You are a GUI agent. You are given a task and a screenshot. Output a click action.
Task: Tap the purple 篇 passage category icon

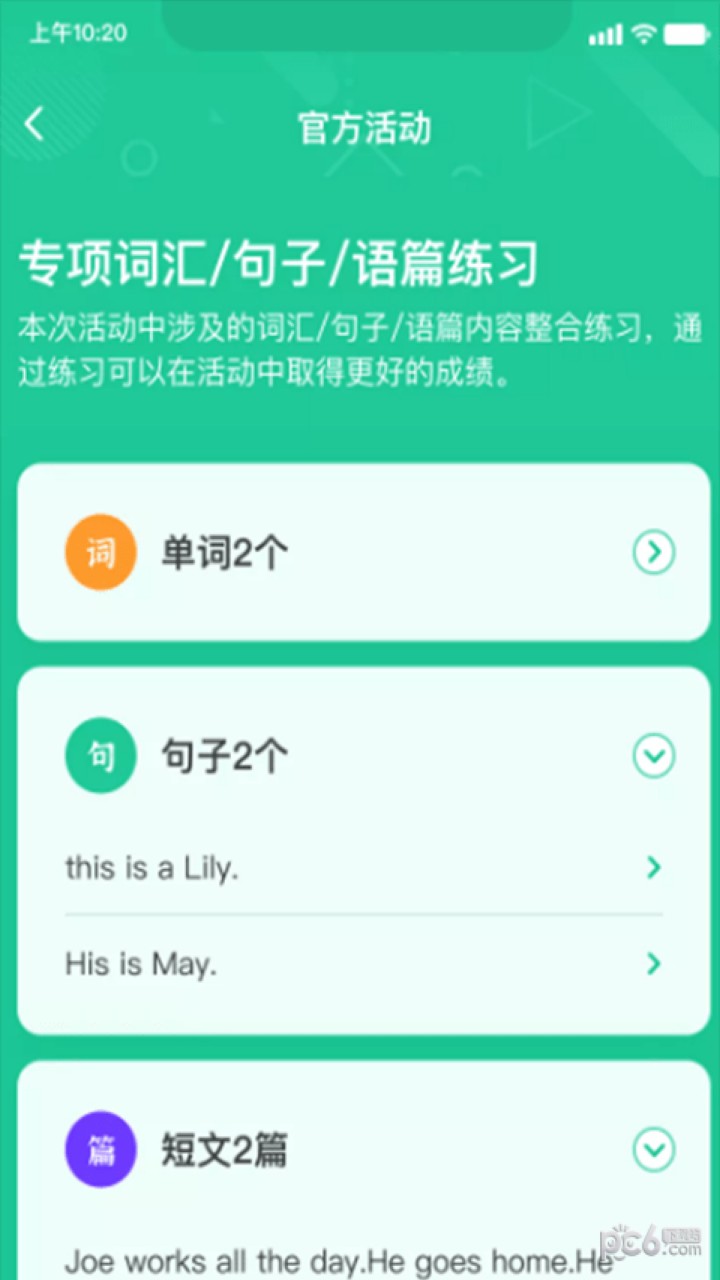pyautogui.click(x=100, y=1149)
